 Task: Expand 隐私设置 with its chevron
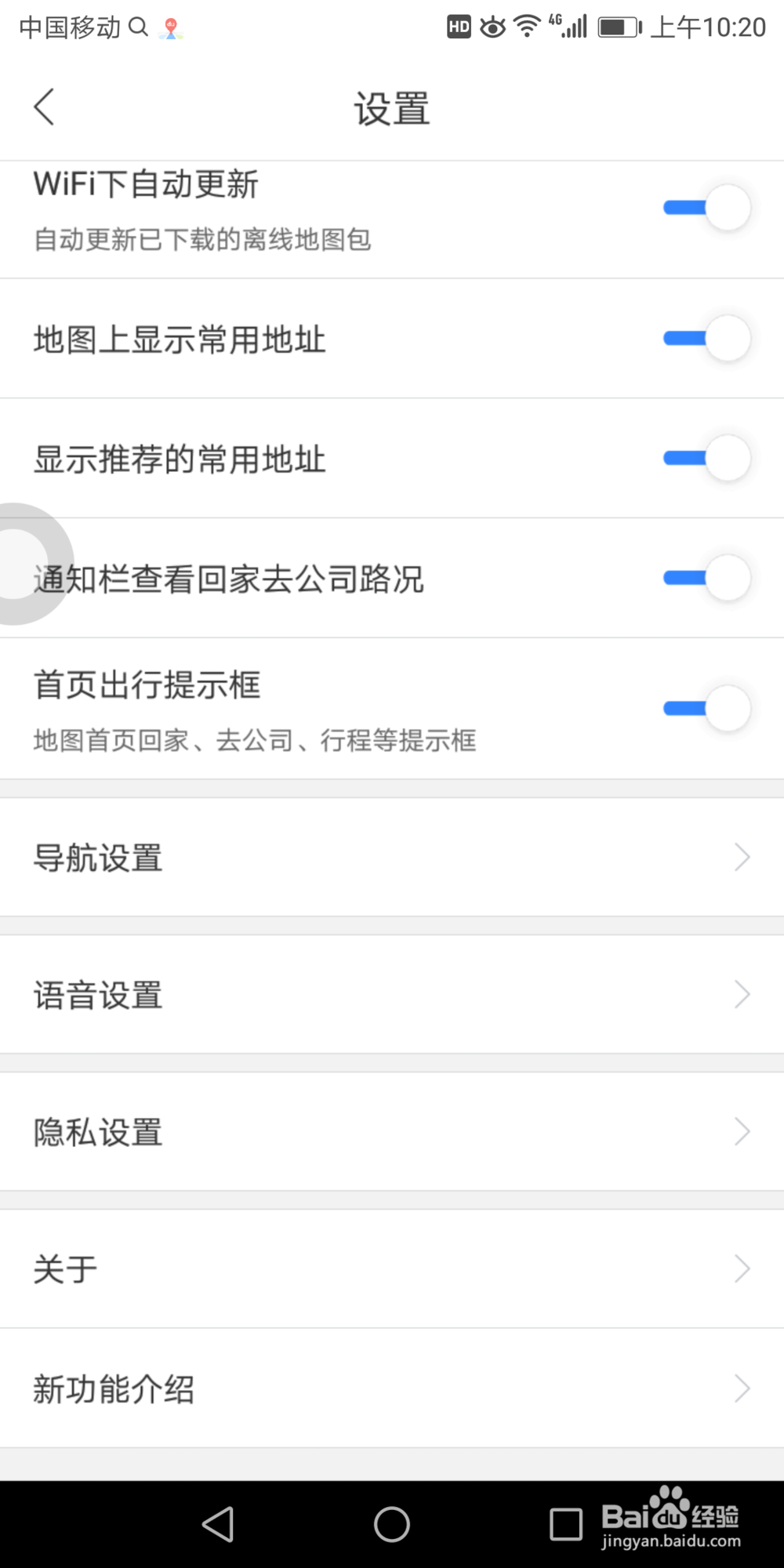tap(742, 1131)
